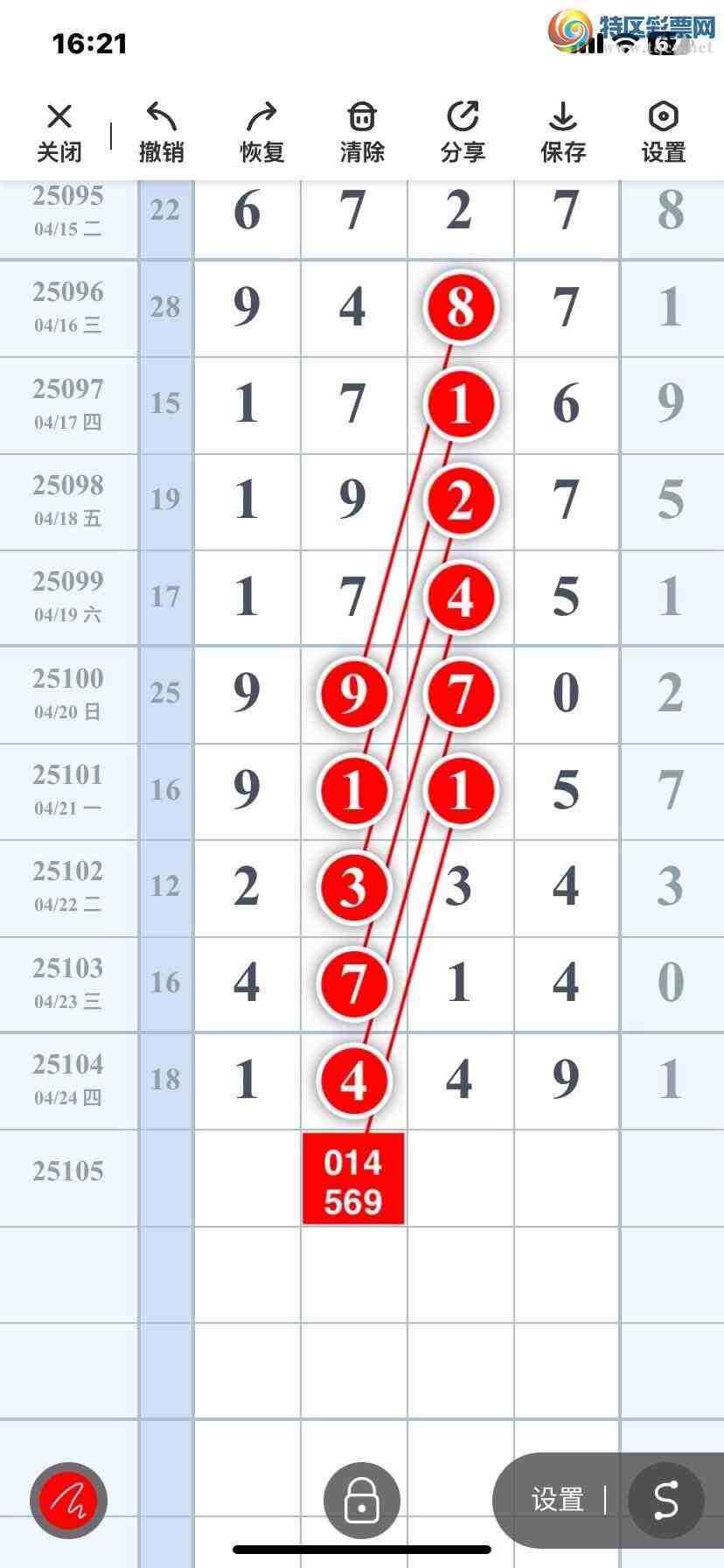The image size is (724, 1568).
Task: Tap the red scribble pen button
Action: tap(68, 1500)
